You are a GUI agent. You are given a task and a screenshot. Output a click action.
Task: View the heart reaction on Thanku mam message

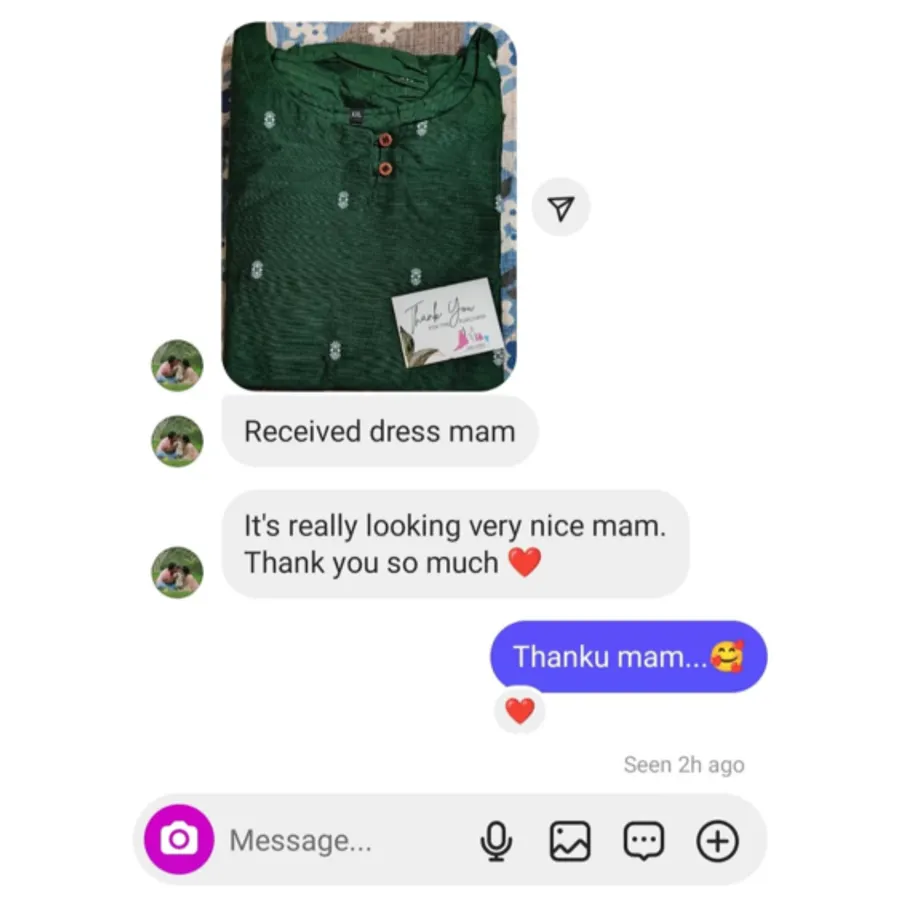pyautogui.click(x=520, y=711)
